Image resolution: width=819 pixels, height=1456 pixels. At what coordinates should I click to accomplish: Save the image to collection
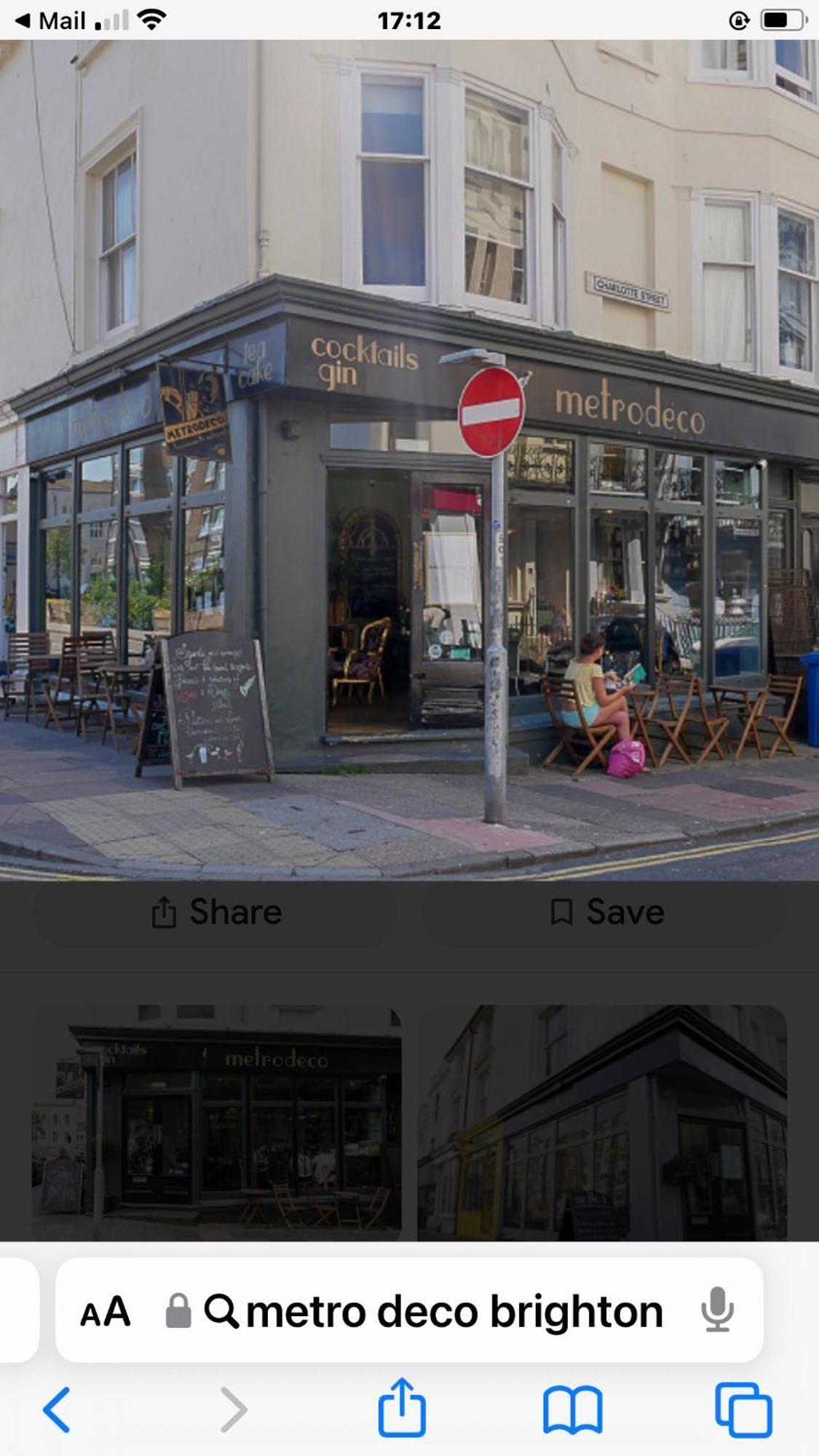pos(605,912)
